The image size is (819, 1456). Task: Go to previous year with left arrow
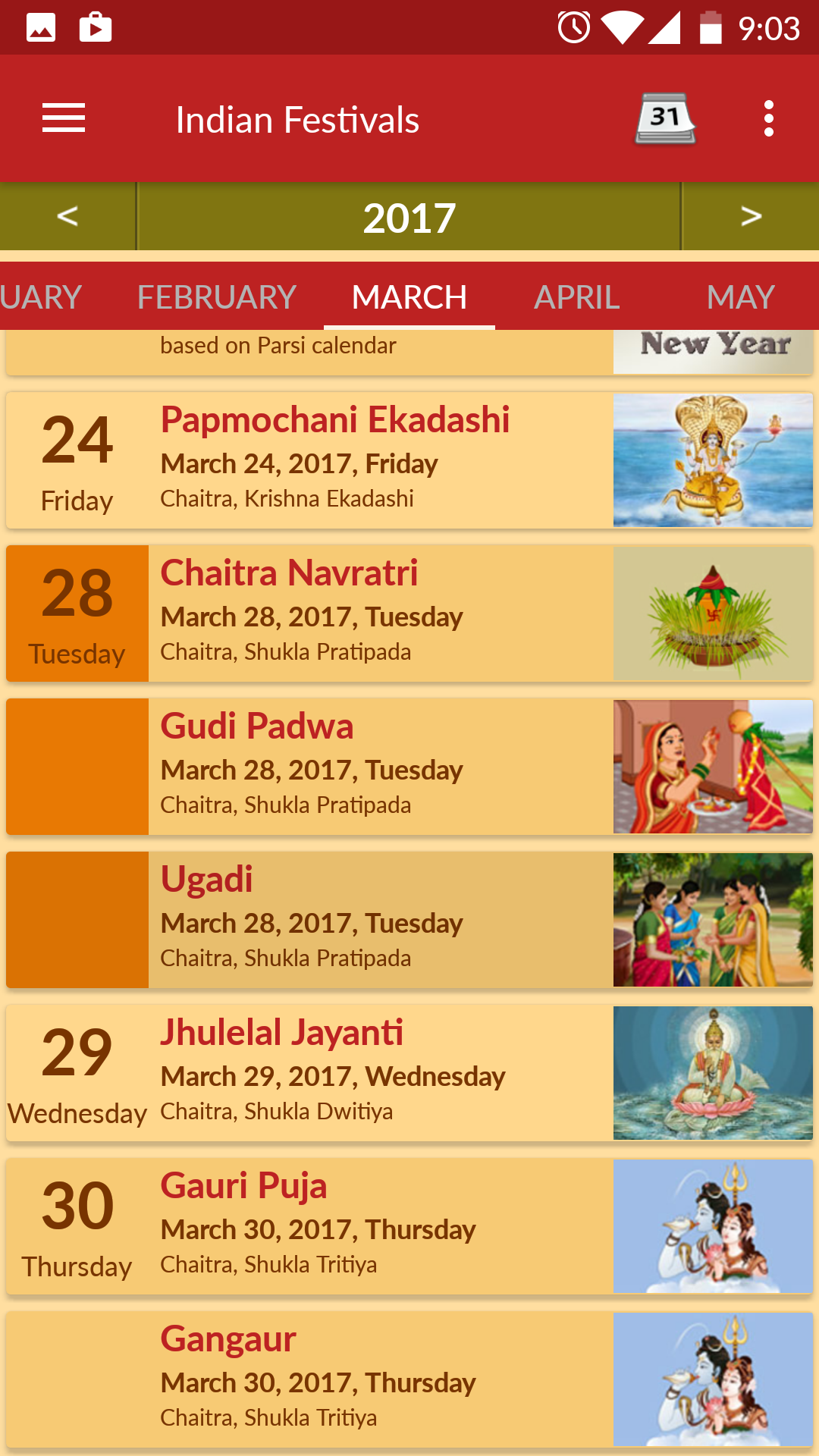pos(67,216)
